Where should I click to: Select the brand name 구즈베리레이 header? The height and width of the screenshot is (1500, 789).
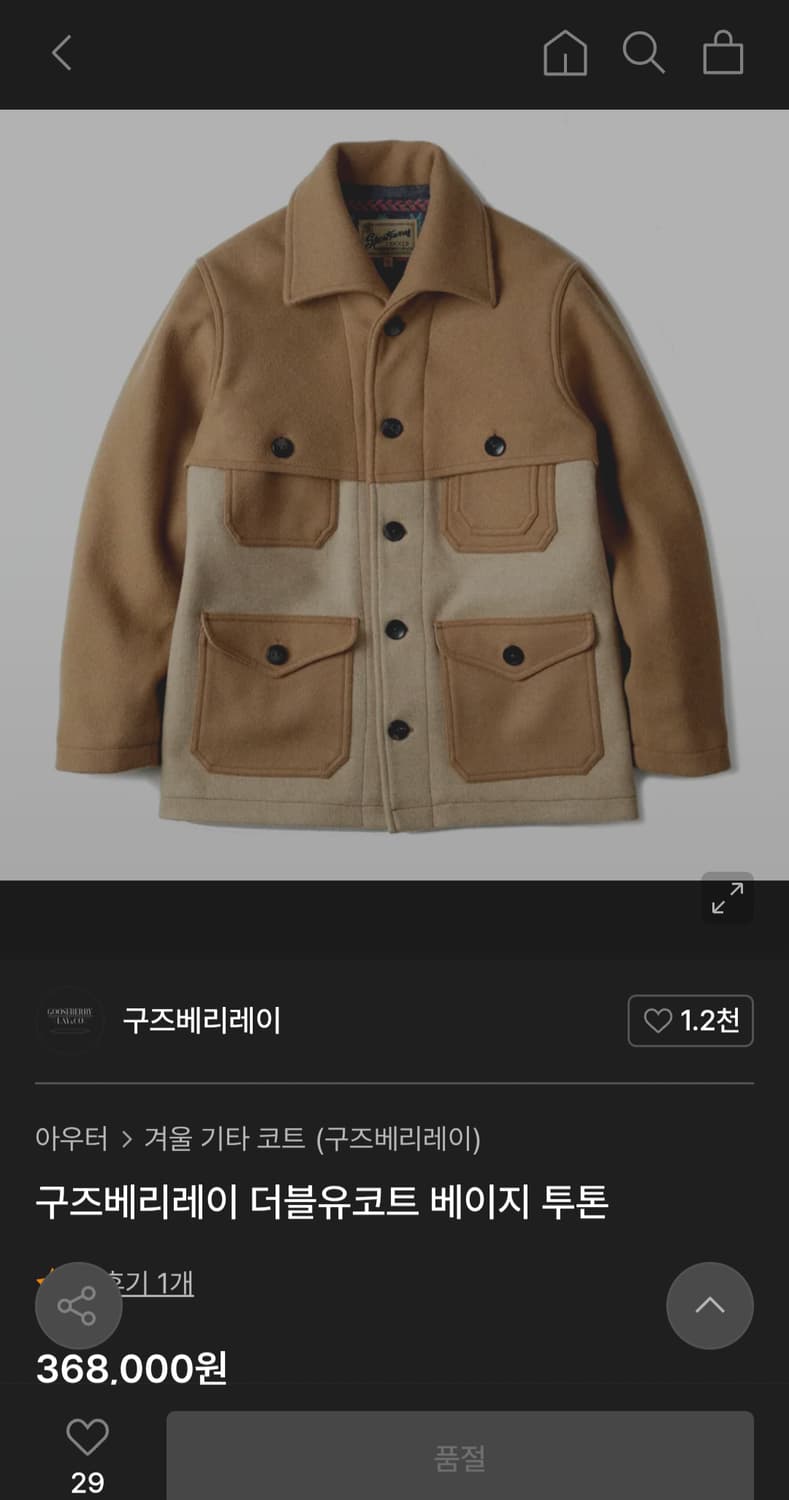click(203, 1021)
